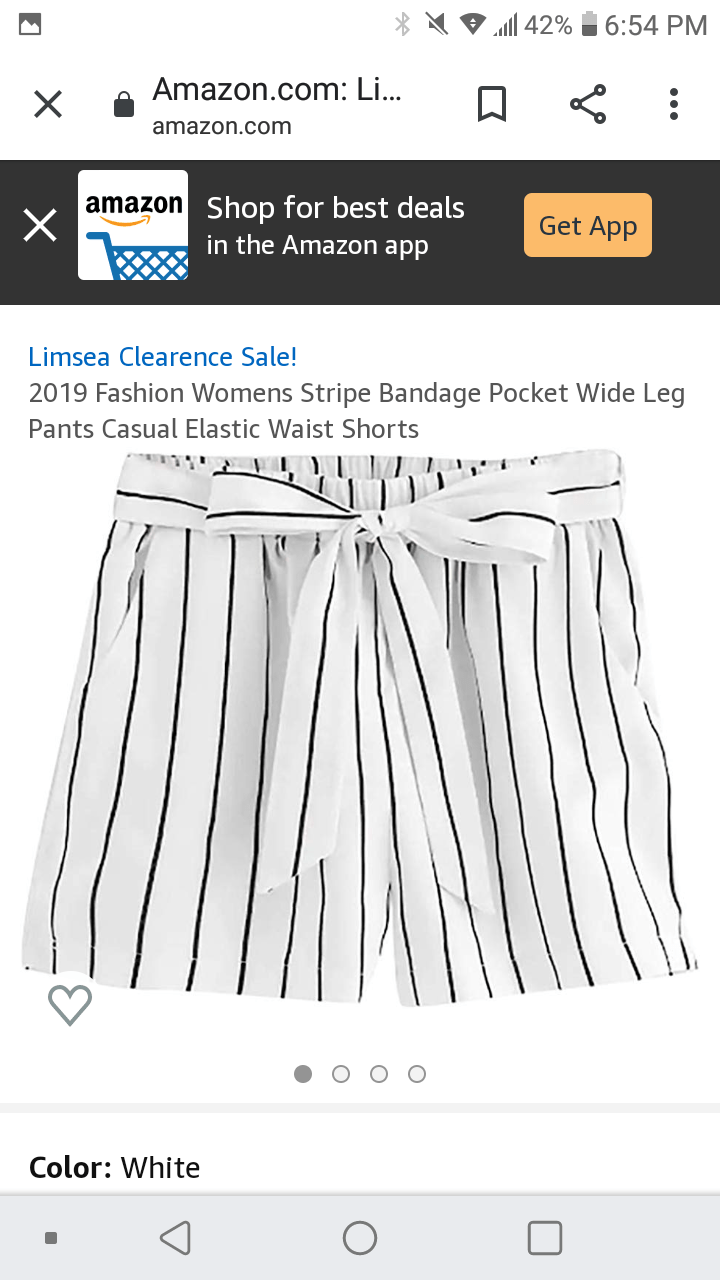Bookmark this Amazon page
Screen dimensions: 720x1280
pyautogui.click(x=491, y=104)
